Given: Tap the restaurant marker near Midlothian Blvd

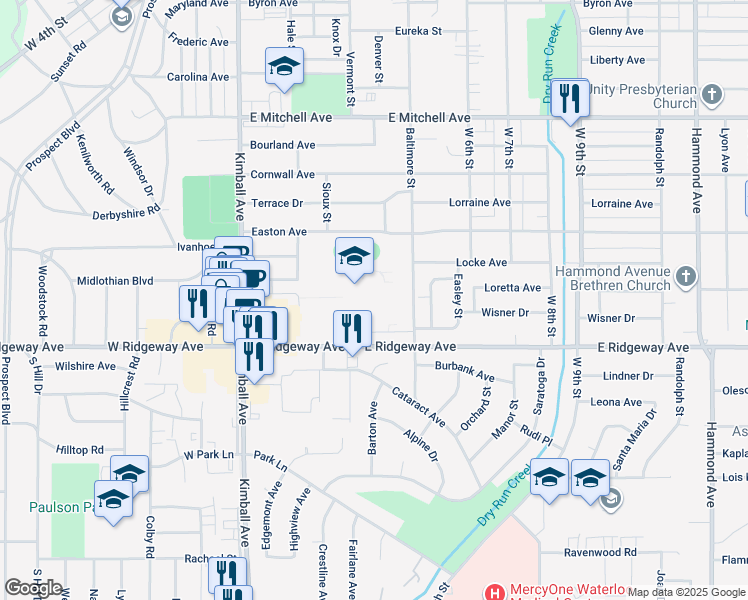Looking at the screenshot, I should (197, 305).
